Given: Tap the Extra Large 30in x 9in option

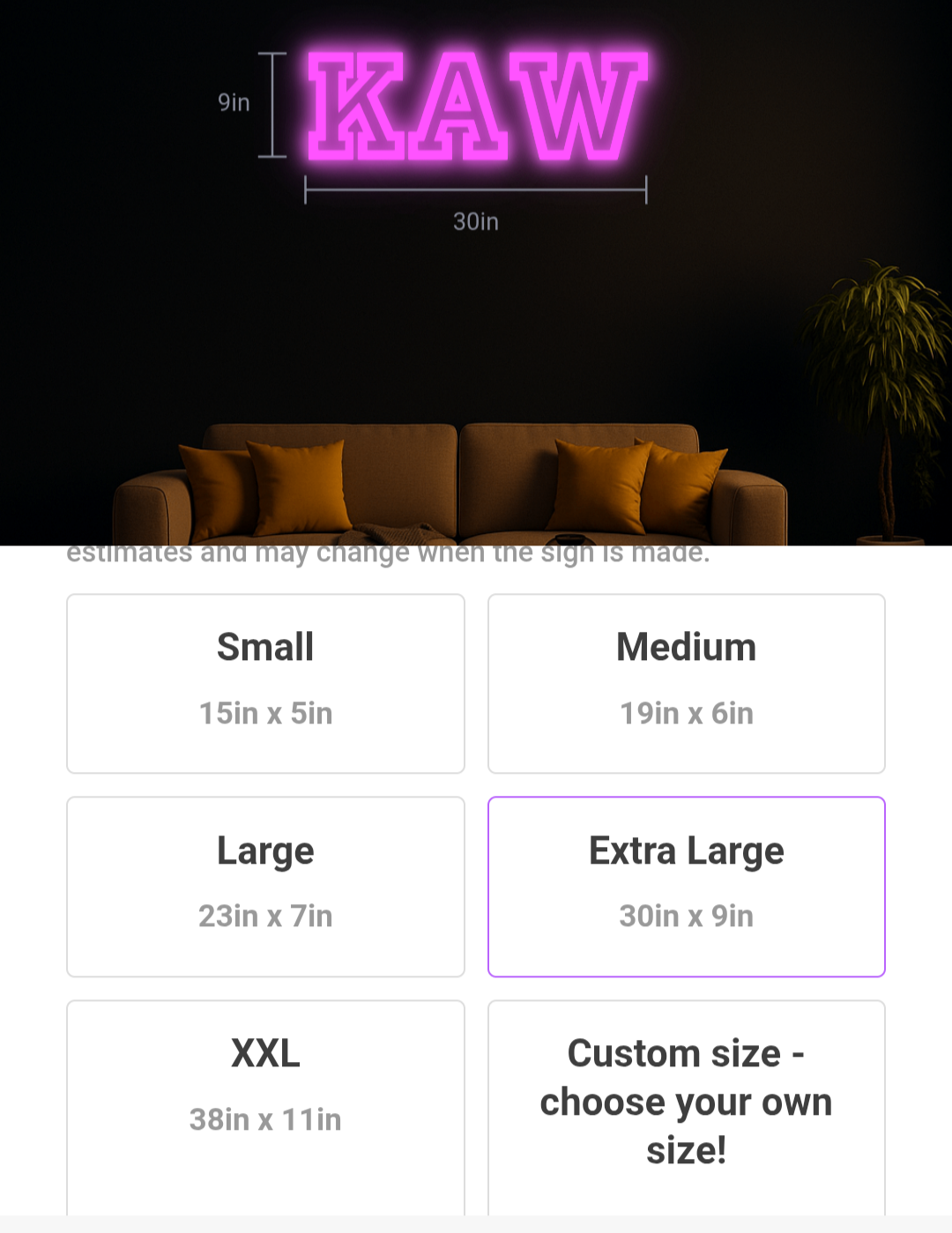Looking at the screenshot, I should point(686,886).
